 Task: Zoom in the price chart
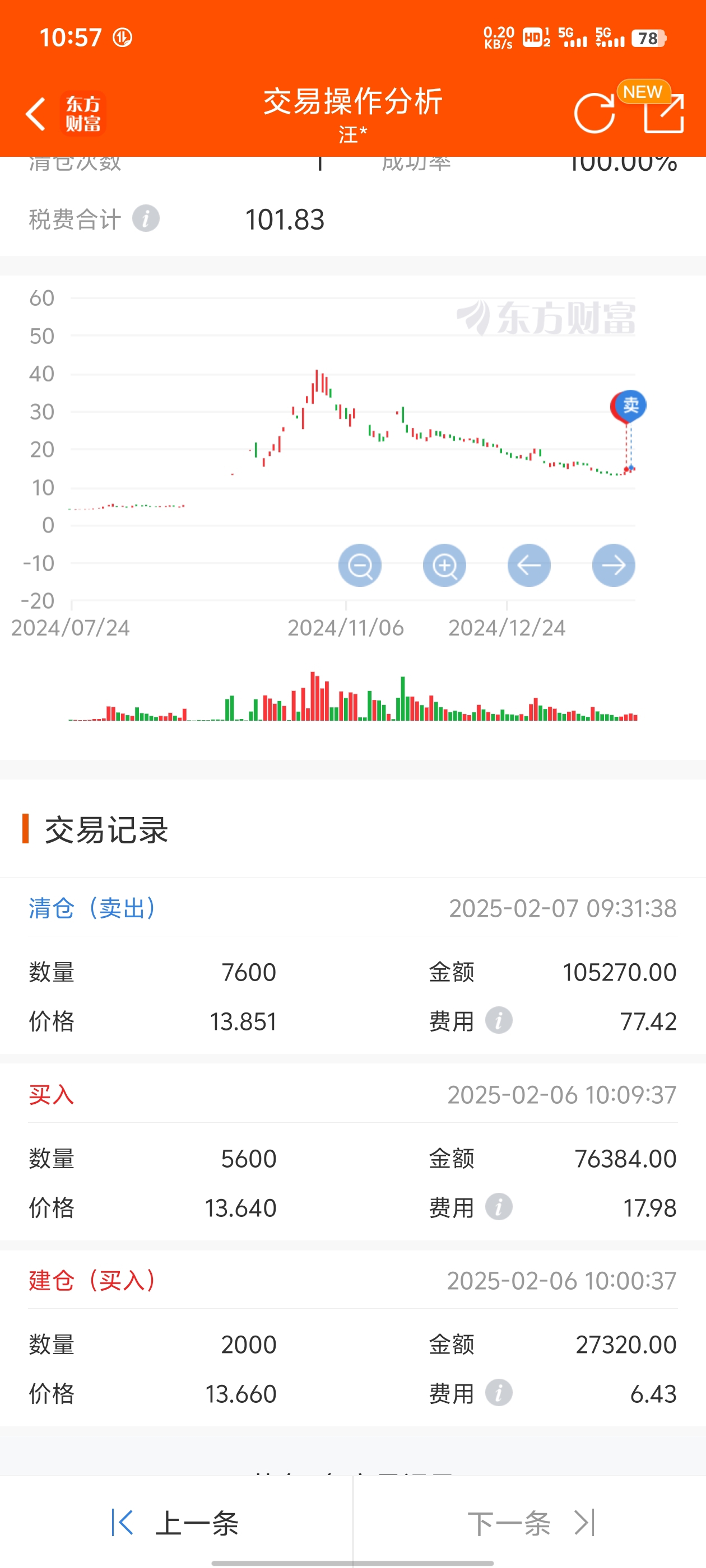[445, 566]
